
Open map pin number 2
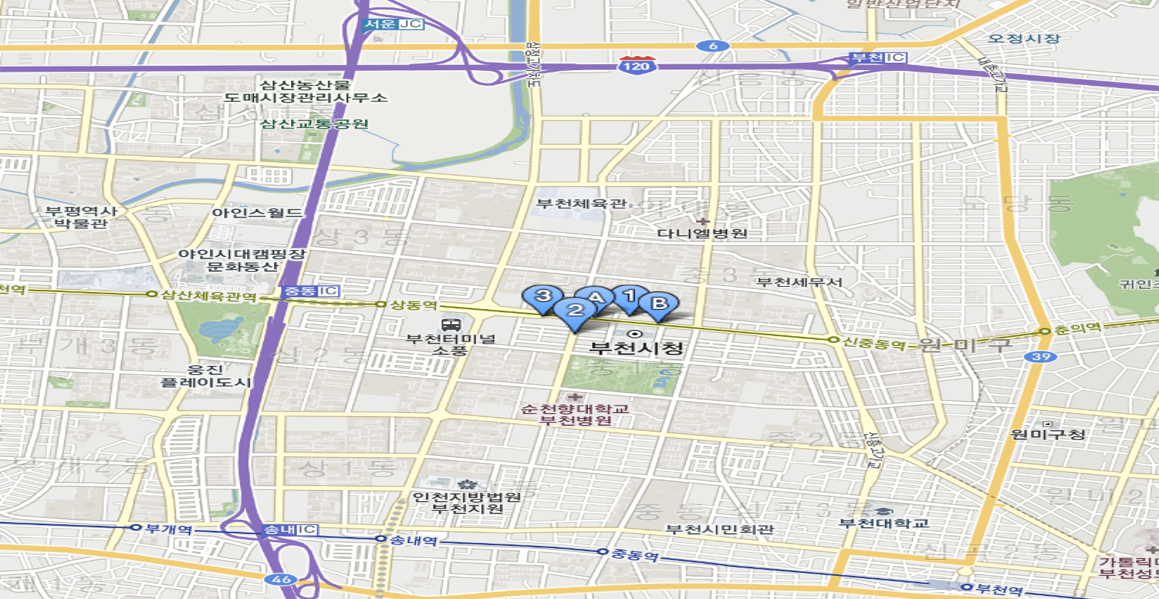(575, 311)
